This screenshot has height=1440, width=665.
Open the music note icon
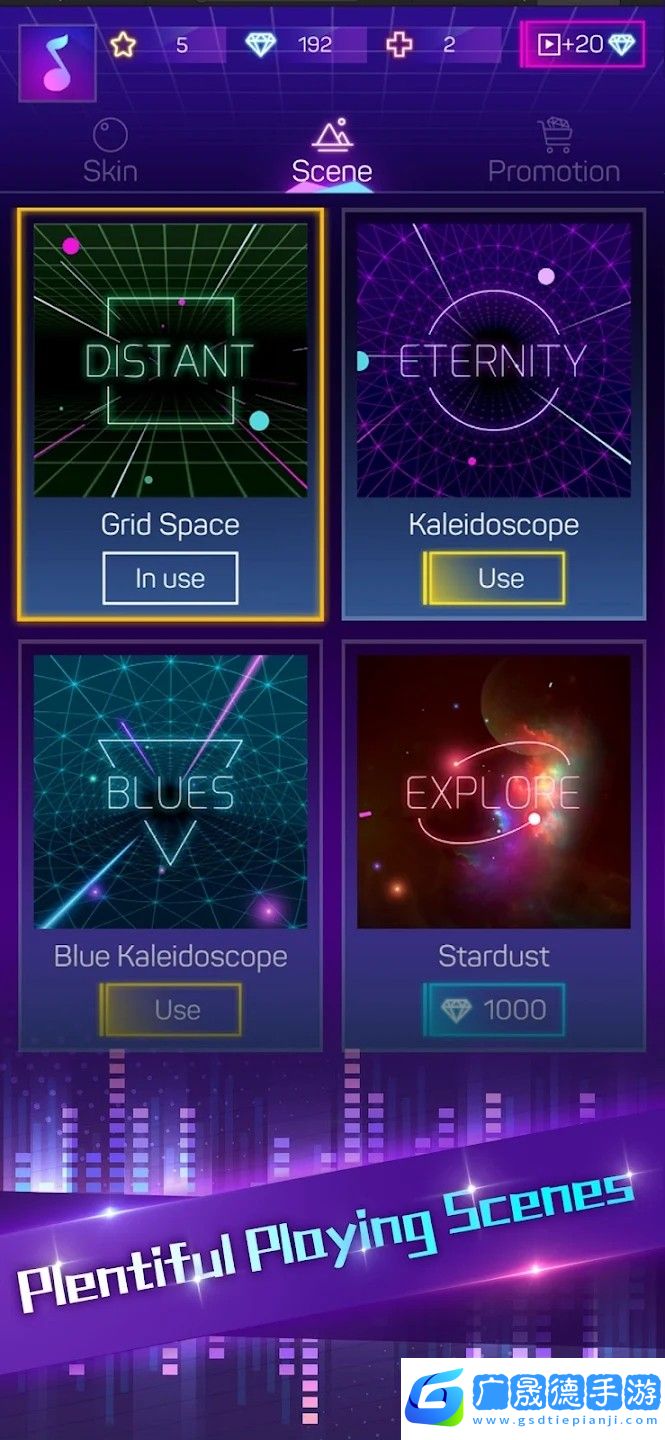(57, 63)
